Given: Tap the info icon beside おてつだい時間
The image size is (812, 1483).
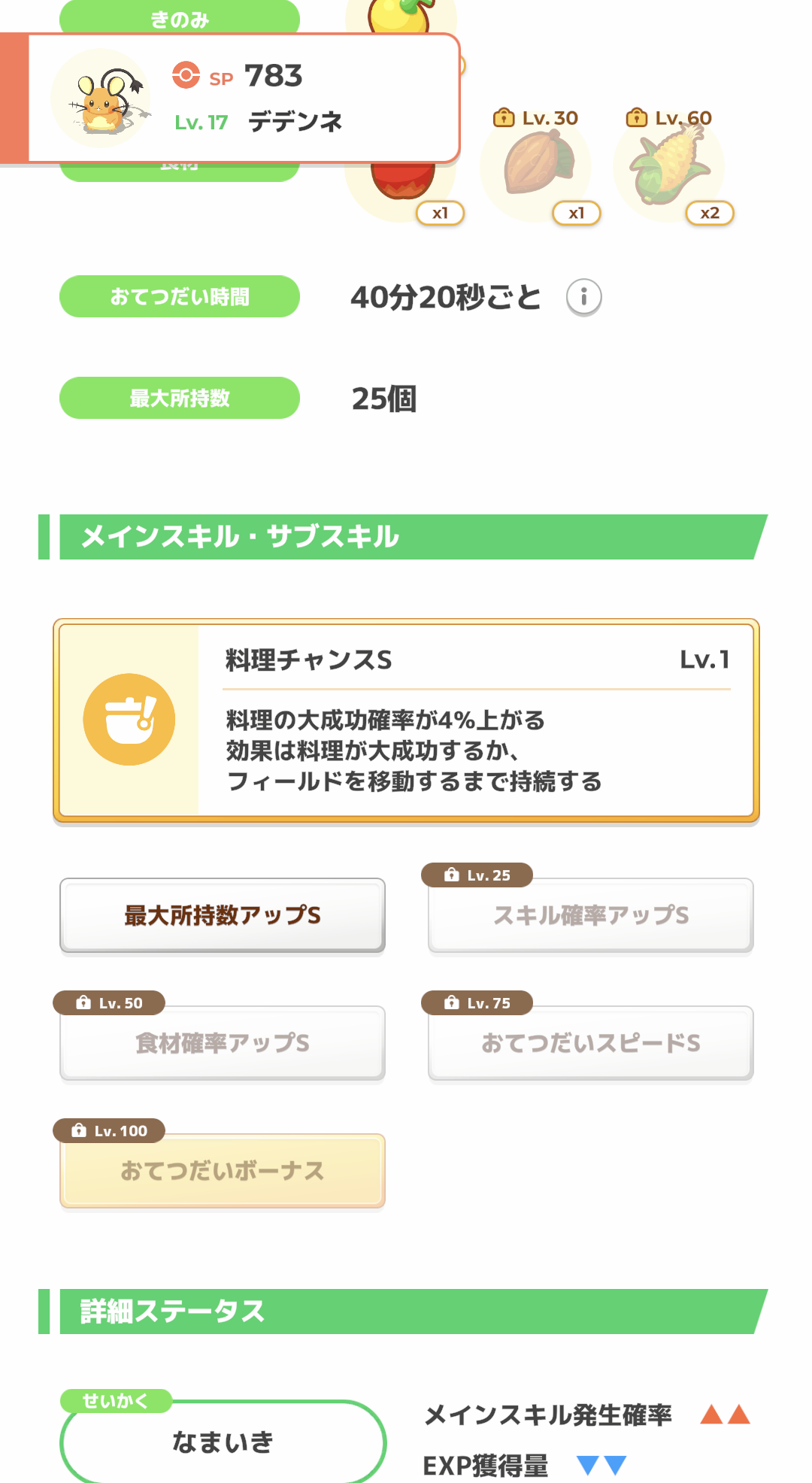Looking at the screenshot, I should (583, 297).
